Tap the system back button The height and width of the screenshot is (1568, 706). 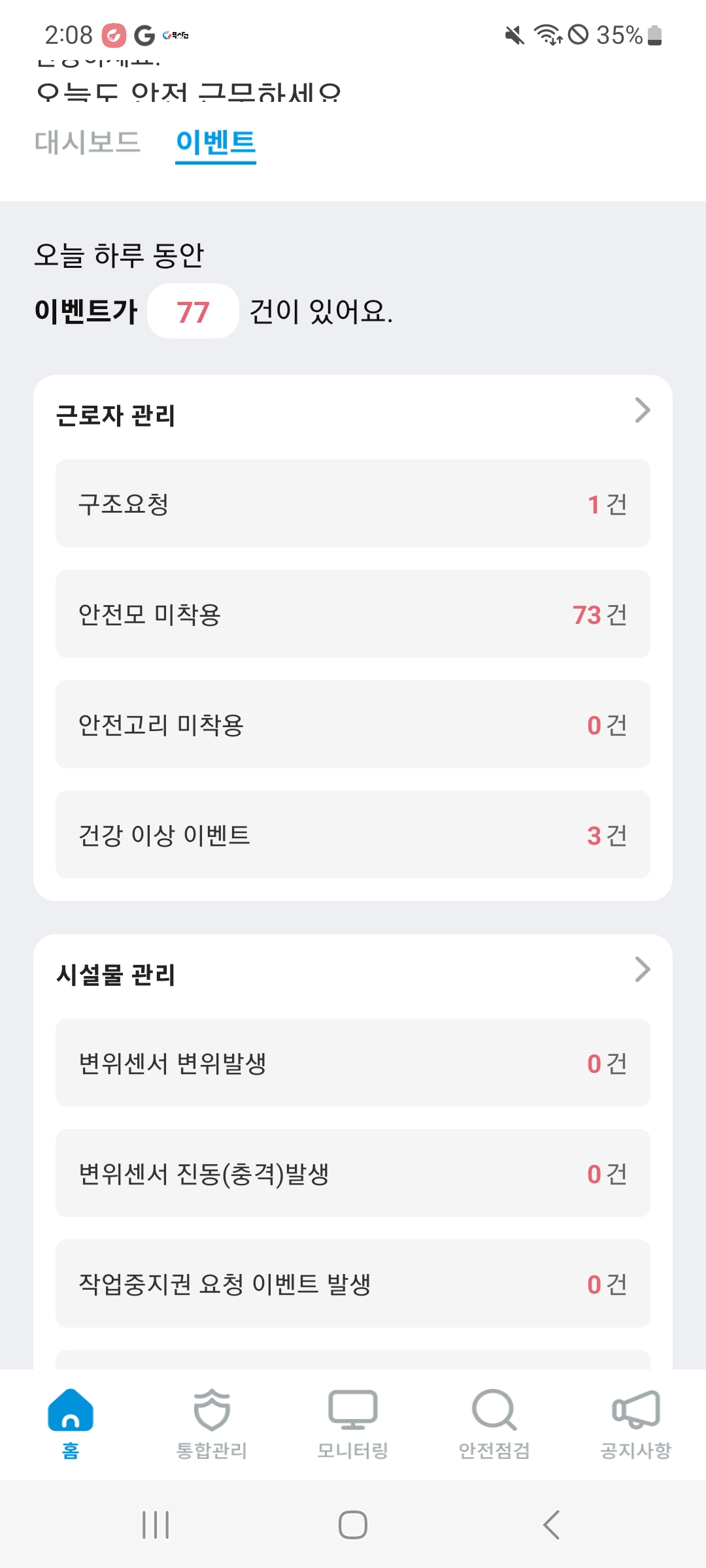coord(551,1525)
